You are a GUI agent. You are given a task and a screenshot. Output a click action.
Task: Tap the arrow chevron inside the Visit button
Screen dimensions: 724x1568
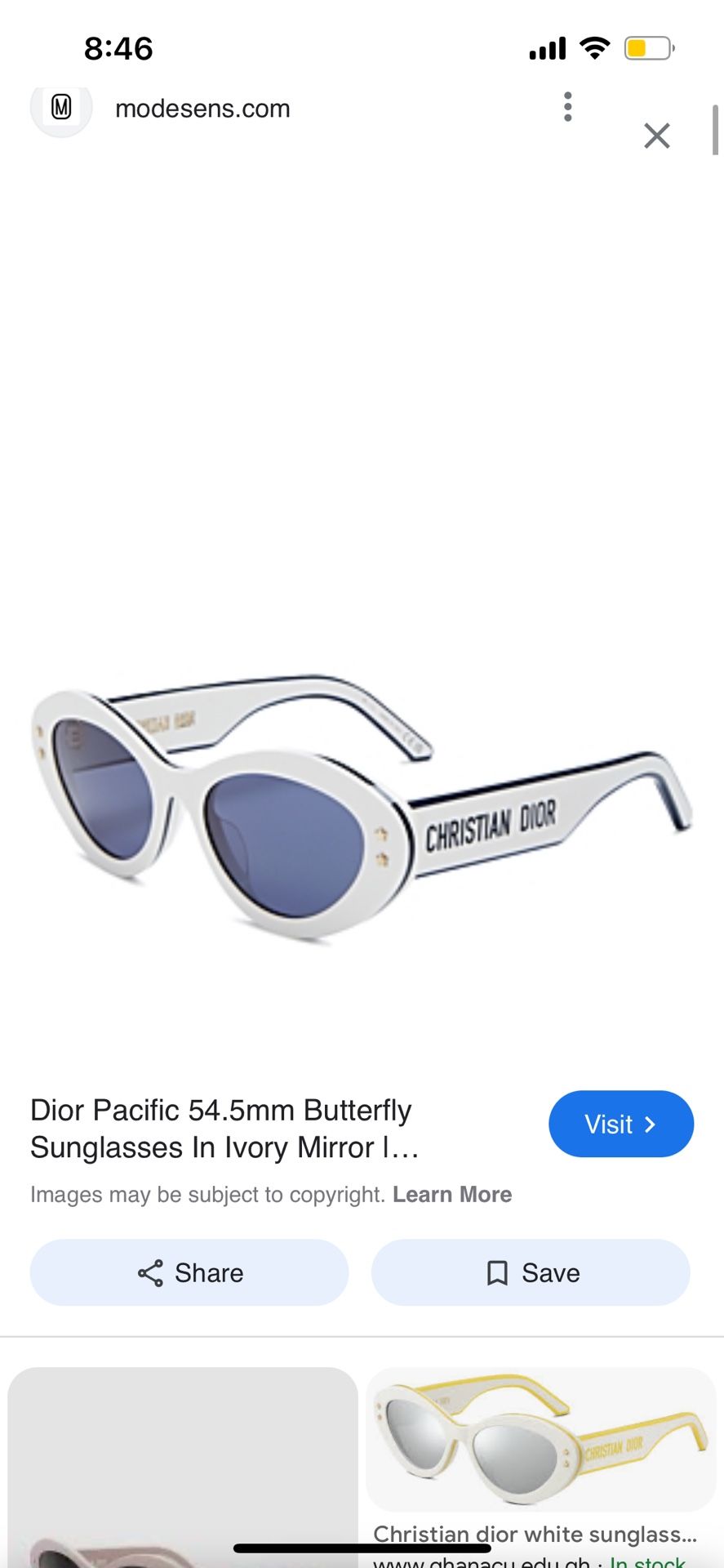click(649, 1124)
